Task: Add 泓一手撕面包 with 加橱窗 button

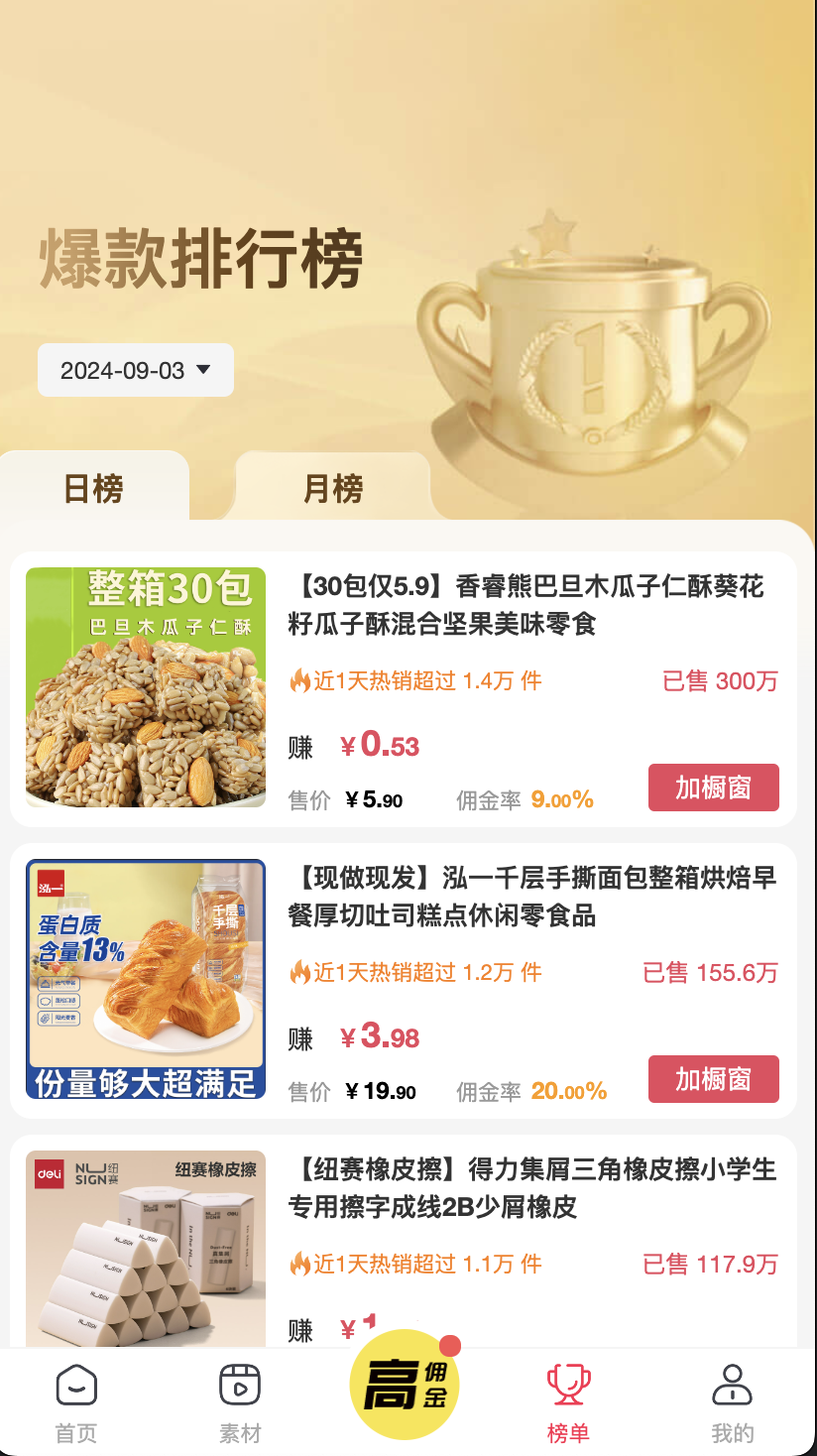Action: [713, 1079]
